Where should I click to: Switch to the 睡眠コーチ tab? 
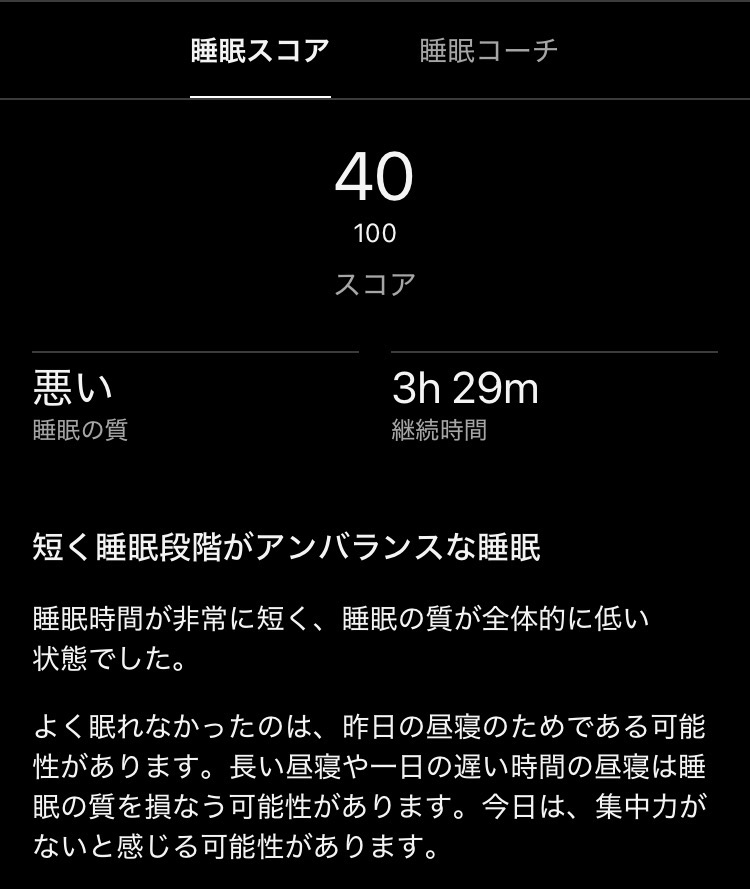489,51
